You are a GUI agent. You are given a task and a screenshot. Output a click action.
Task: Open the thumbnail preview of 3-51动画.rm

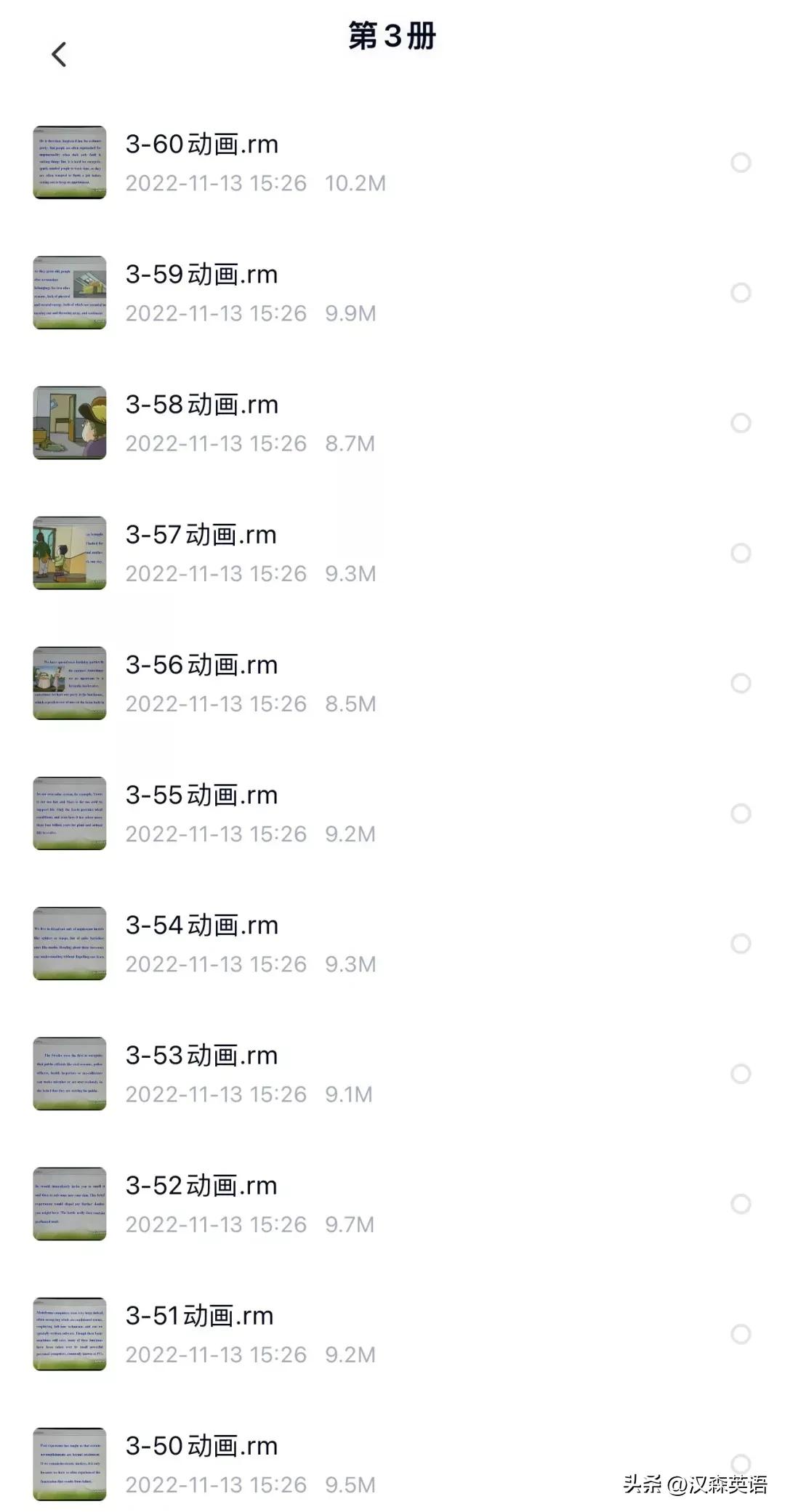[x=70, y=1333]
